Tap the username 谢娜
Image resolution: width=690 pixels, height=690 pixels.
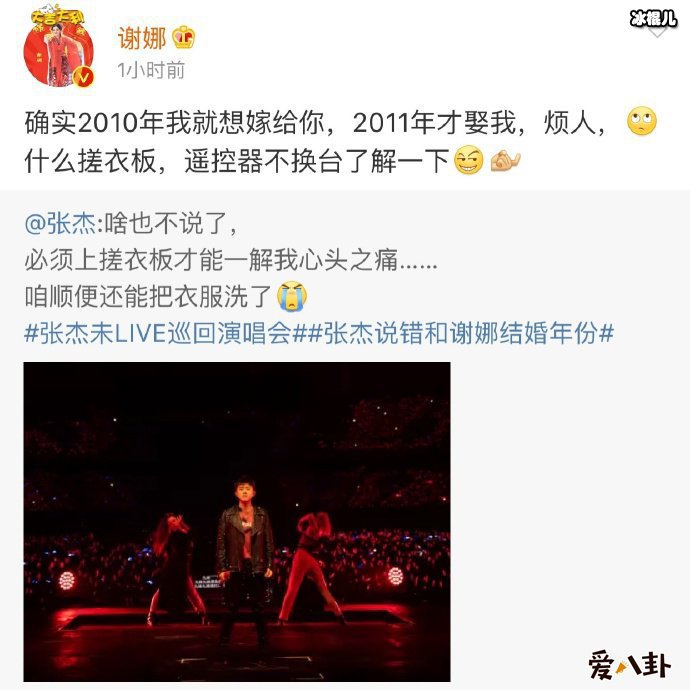(142, 38)
